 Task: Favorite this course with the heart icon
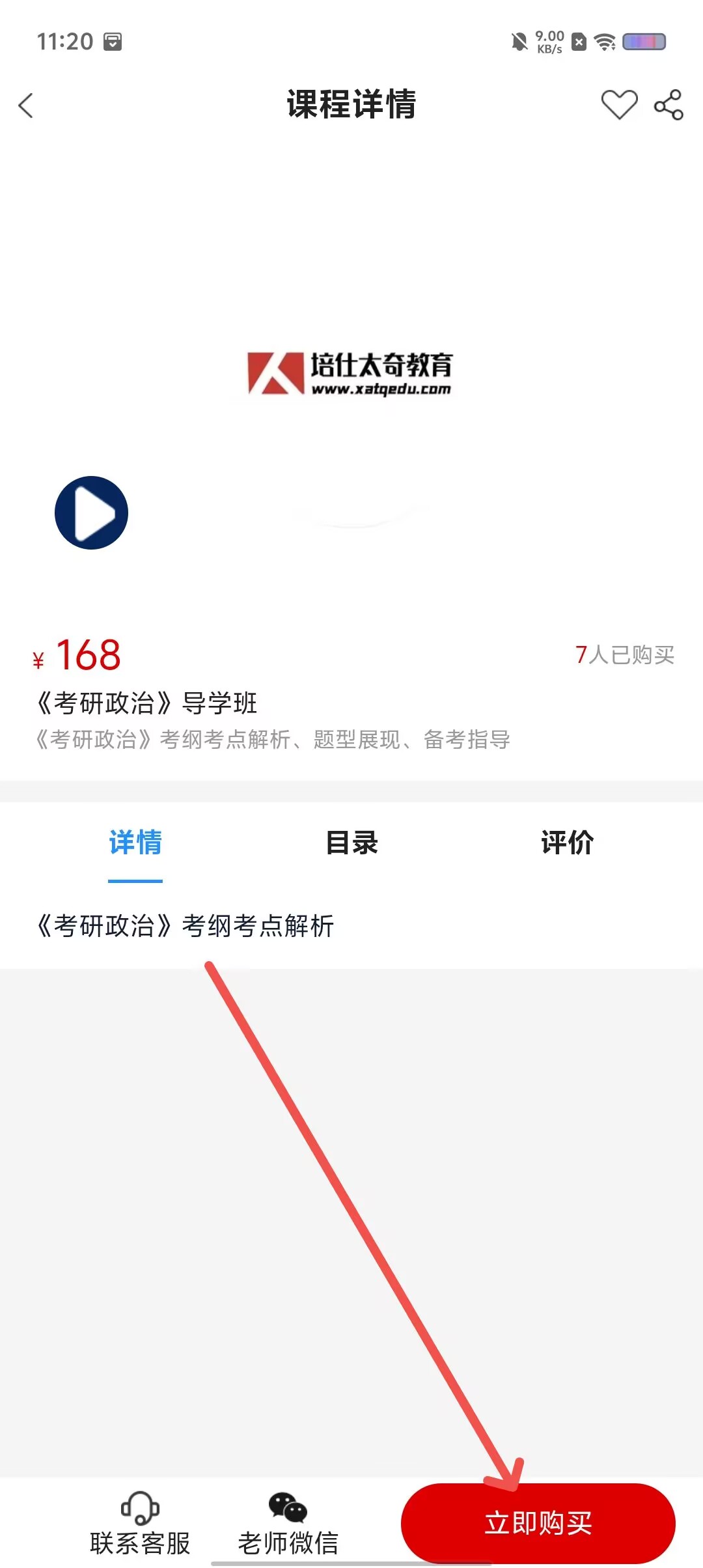(619, 105)
